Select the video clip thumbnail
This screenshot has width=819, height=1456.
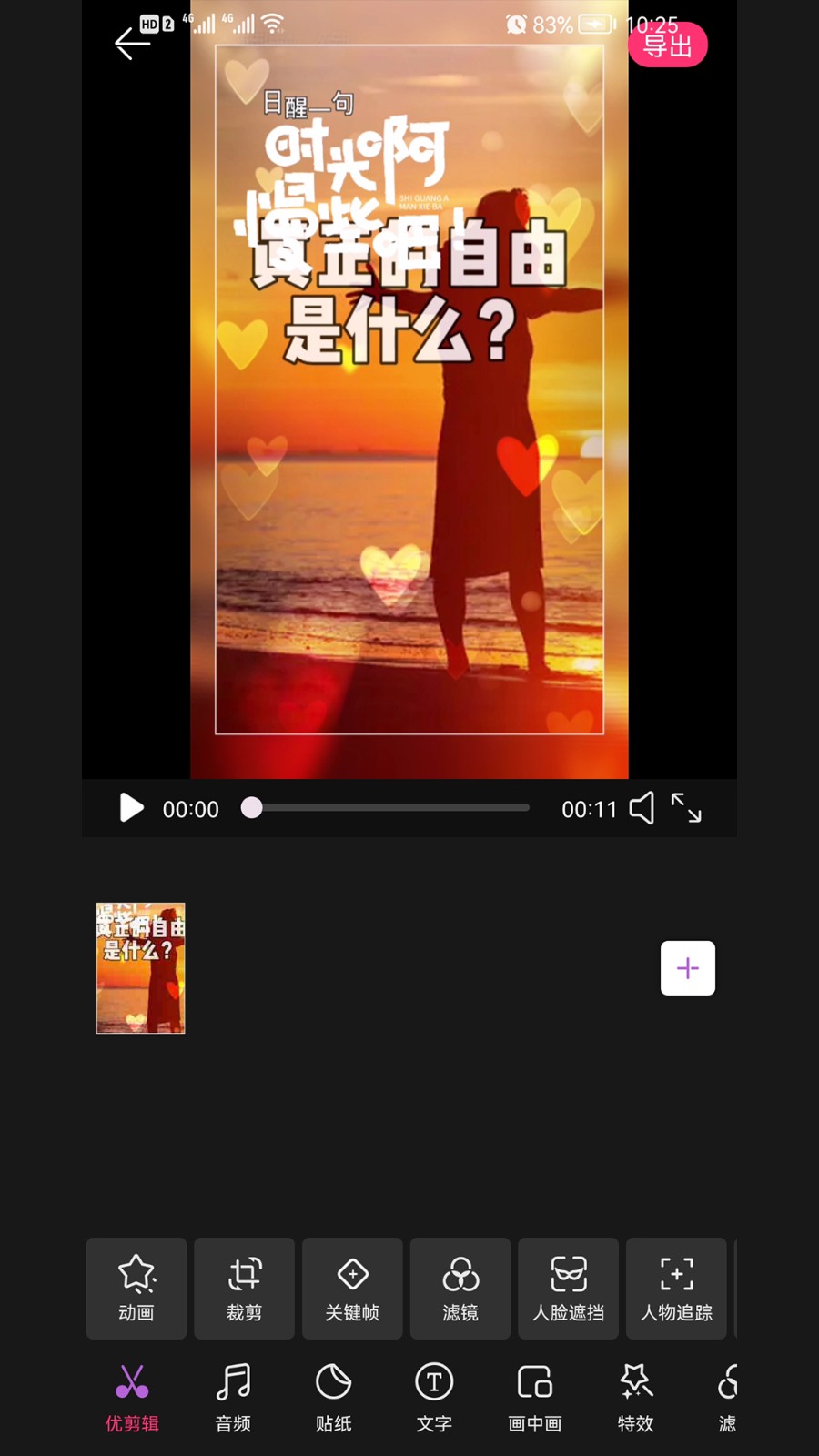coord(141,967)
